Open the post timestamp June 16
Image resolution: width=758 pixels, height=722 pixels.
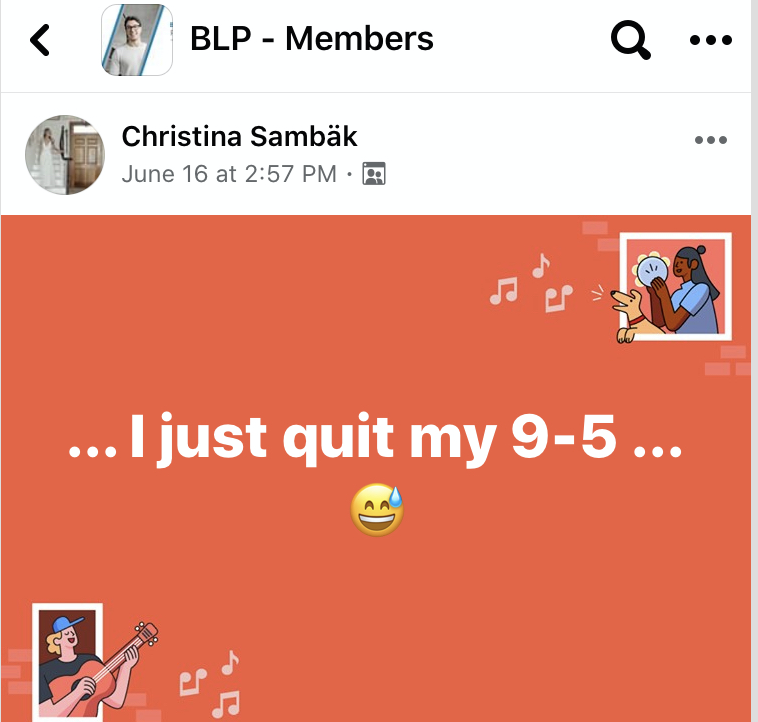coord(228,174)
